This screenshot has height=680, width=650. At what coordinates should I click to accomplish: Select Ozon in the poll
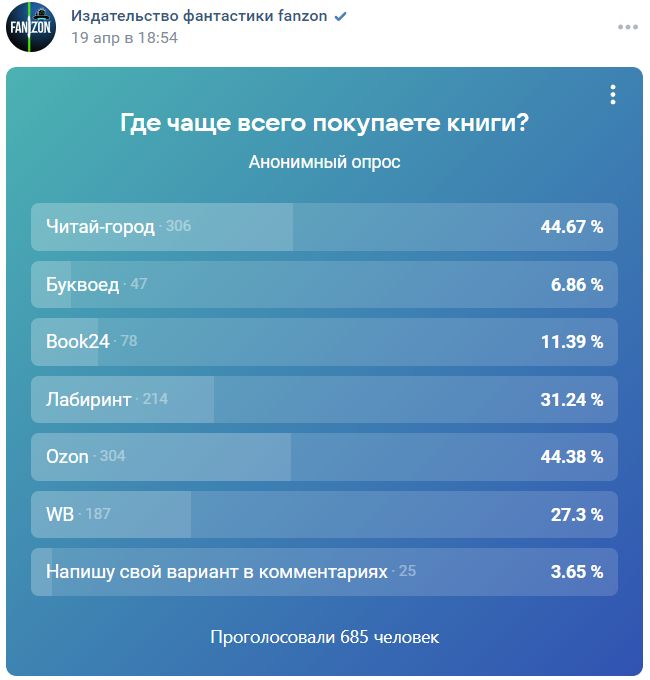324,457
